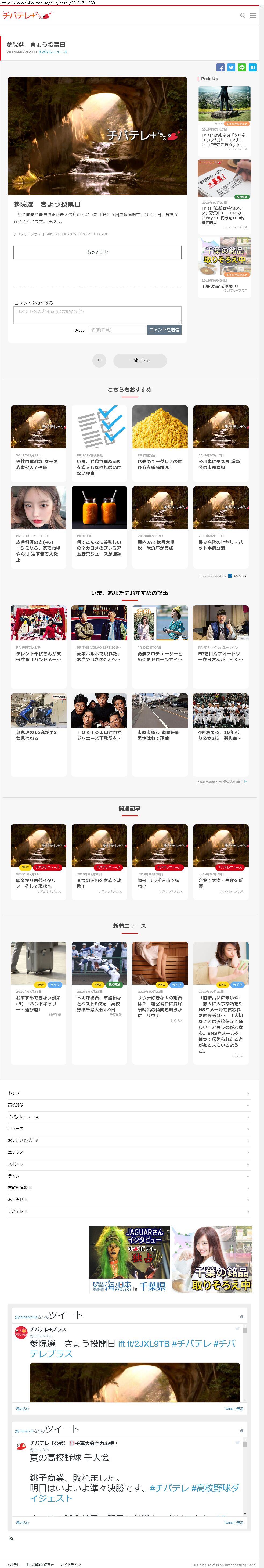Open the 個人情報保護方針 footer link
Screen dimensions: 264x1568
[40, 1564]
